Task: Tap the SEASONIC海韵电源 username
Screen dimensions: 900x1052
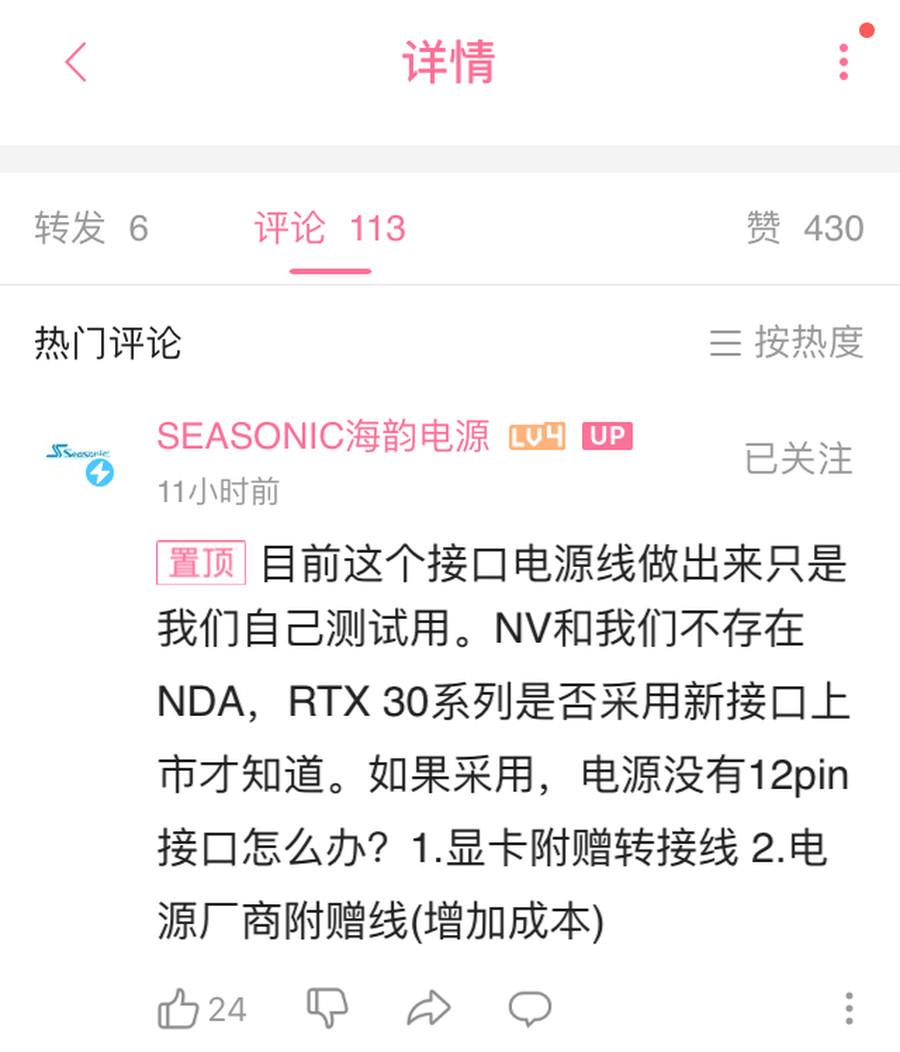Action: (323, 437)
